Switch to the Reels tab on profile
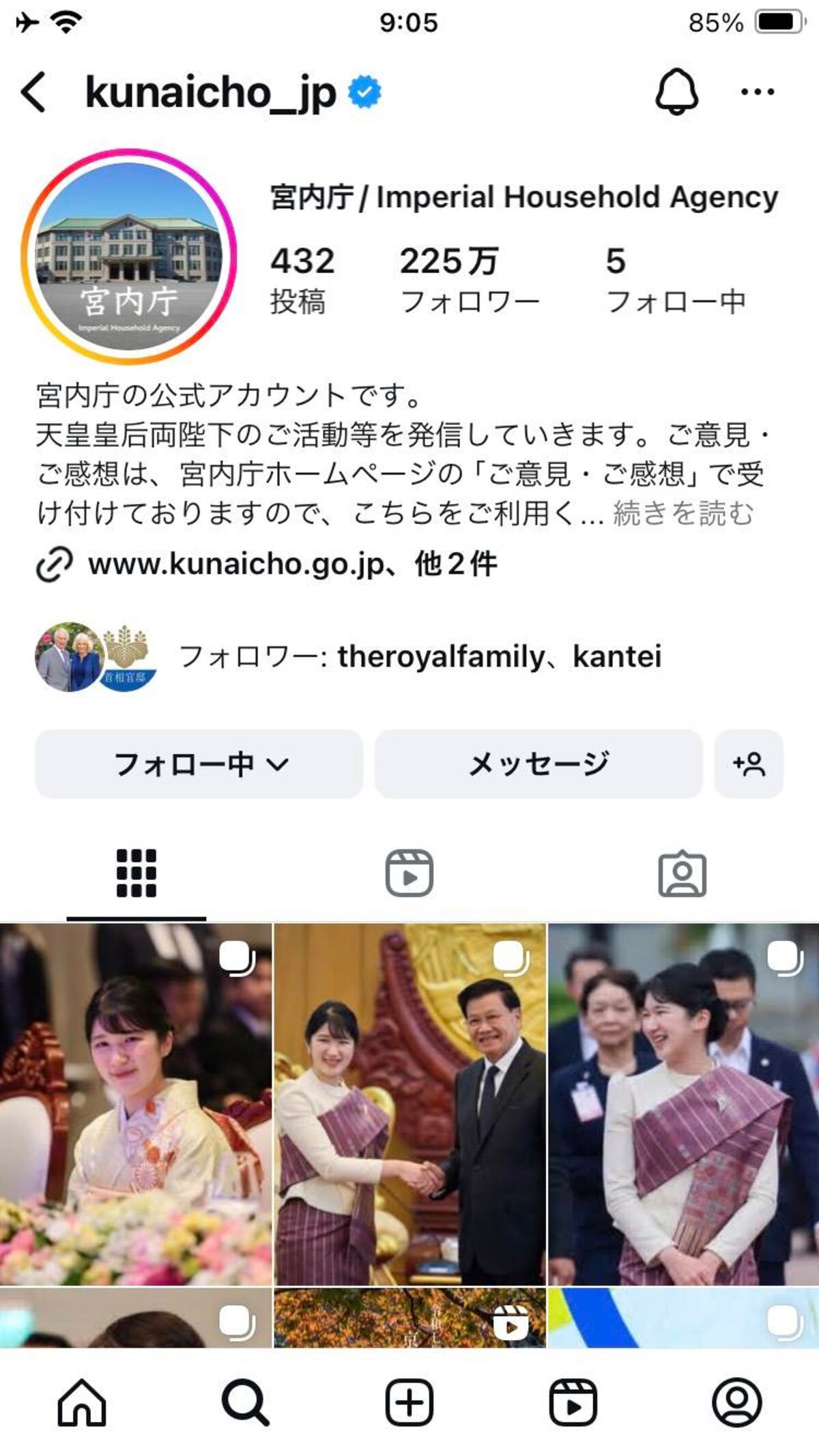Image resolution: width=819 pixels, height=1456 pixels. click(x=409, y=873)
